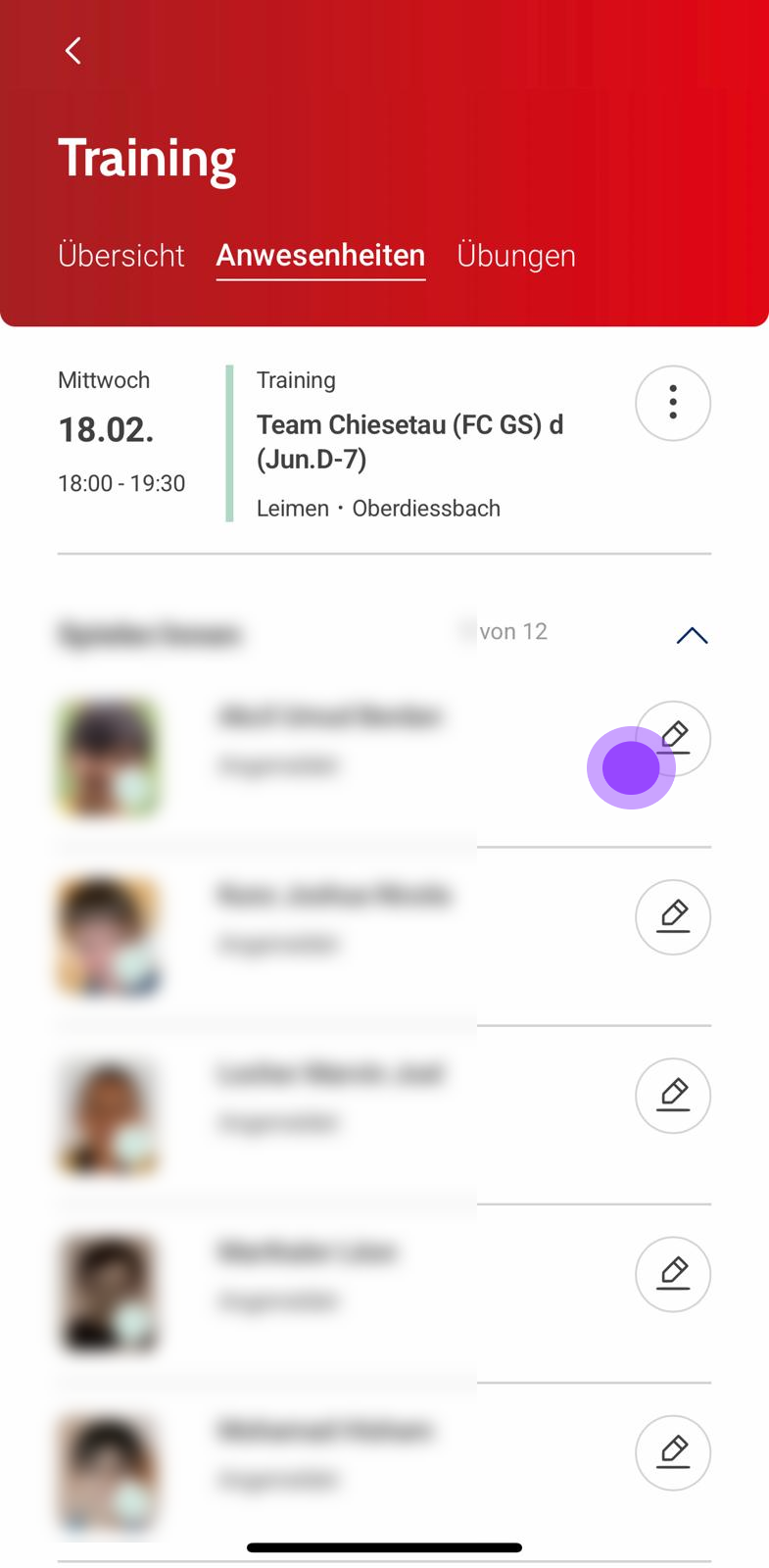The width and height of the screenshot is (769, 1568).
Task: Select the Anwesenheiten tab
Action: [x=320, y=256]
